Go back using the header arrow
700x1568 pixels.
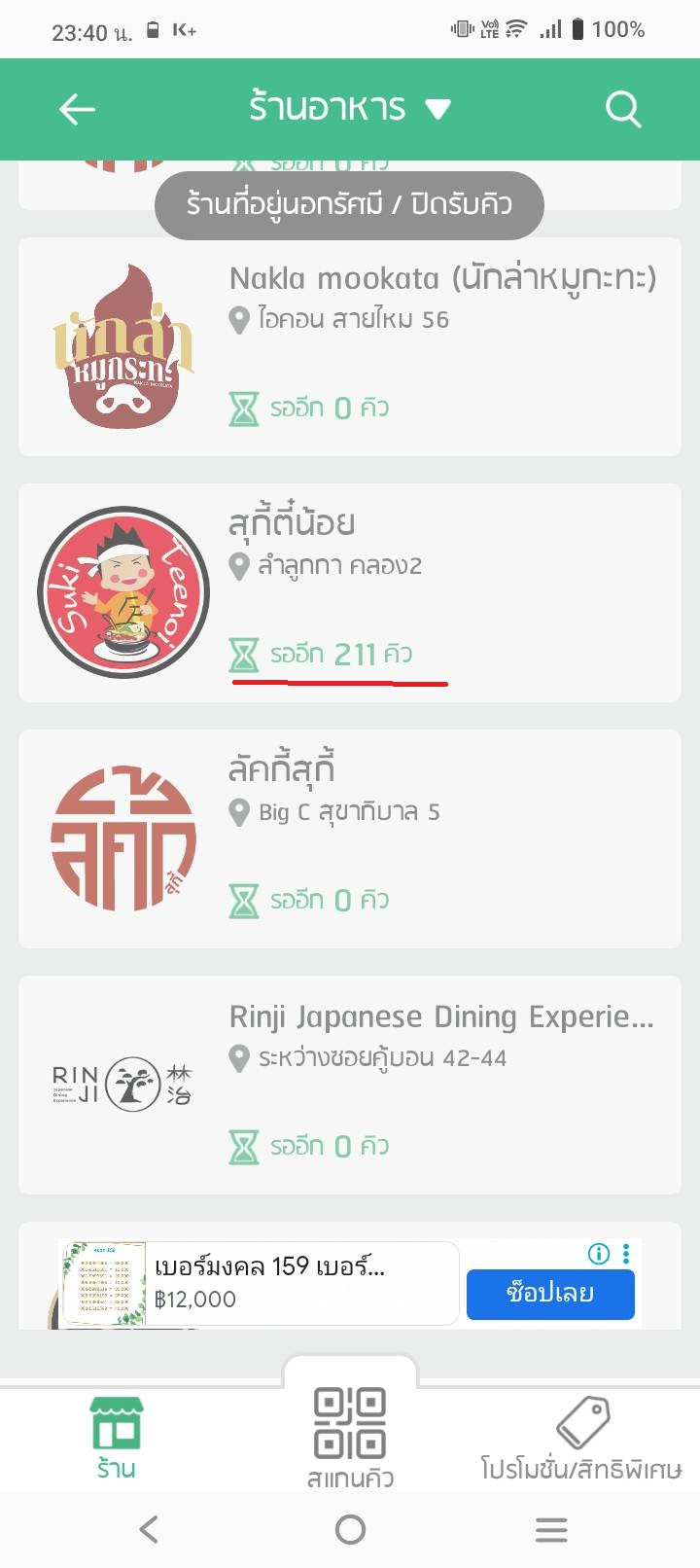point(77,109)
